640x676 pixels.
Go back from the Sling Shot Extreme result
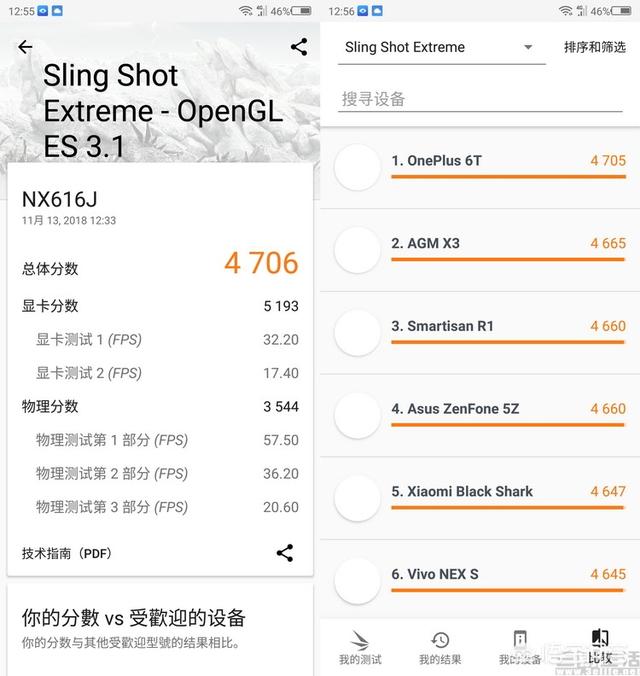point(25,47)
